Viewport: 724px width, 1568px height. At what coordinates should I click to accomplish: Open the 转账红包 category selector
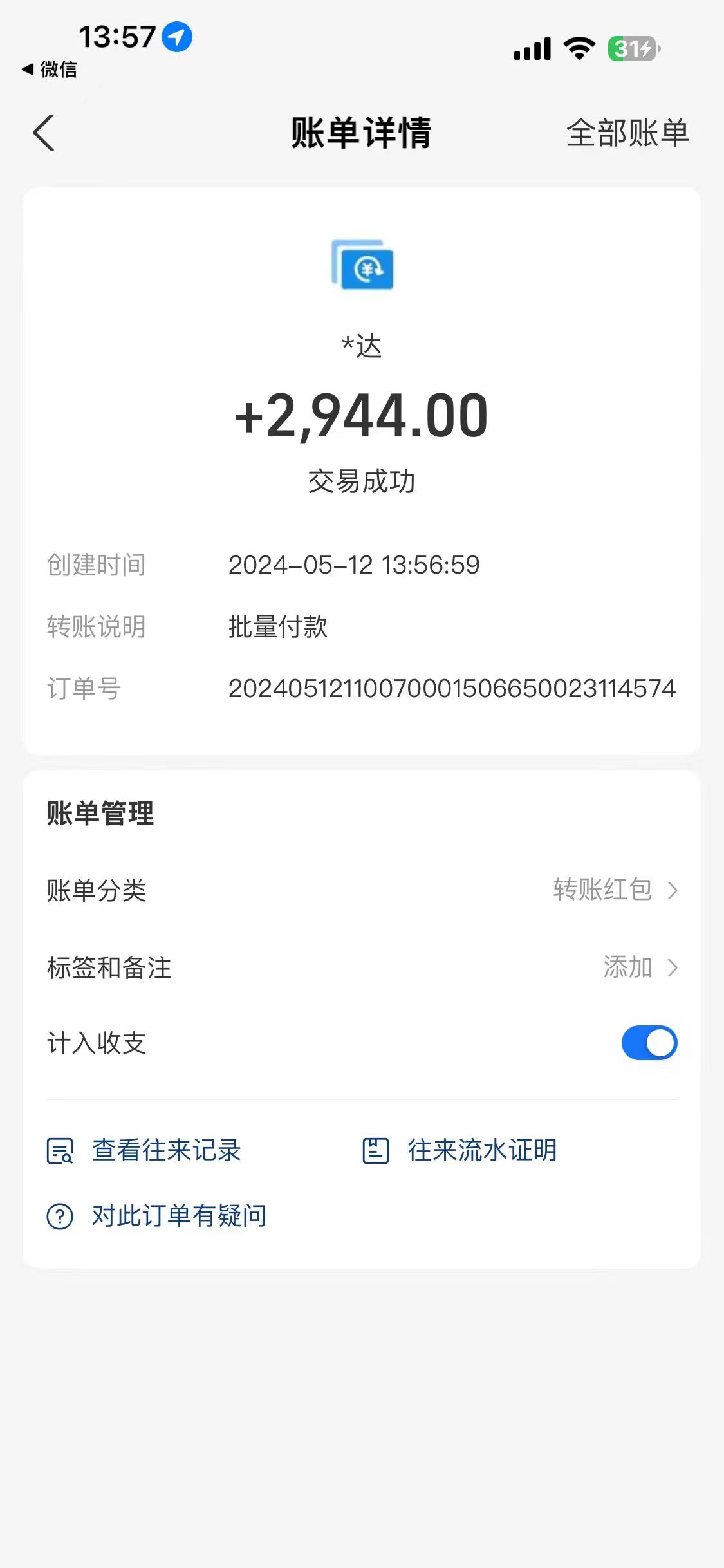pyautogui.click(x=602, y=890)
